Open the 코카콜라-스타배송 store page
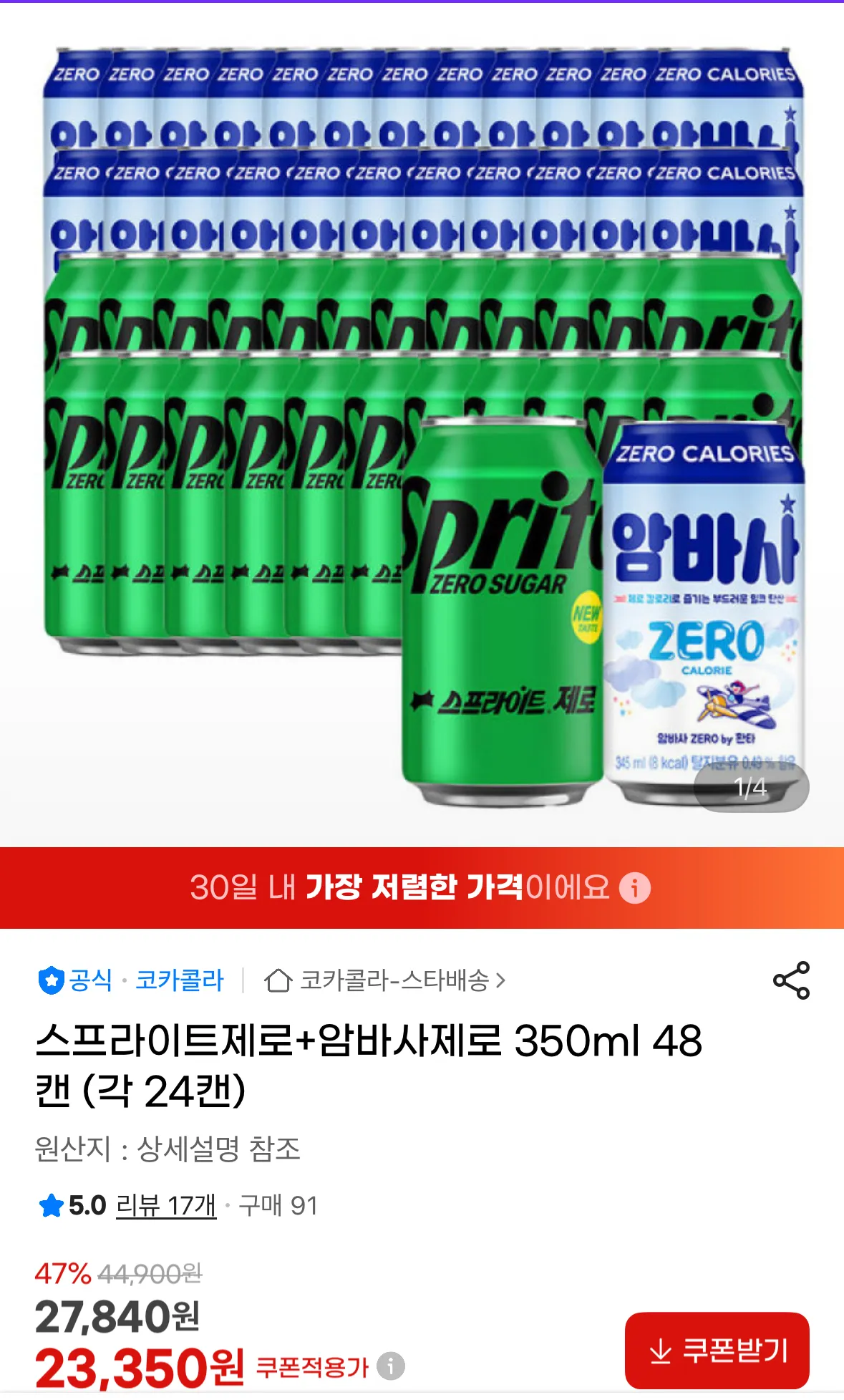844x1400 pixels. click(385, 980)
